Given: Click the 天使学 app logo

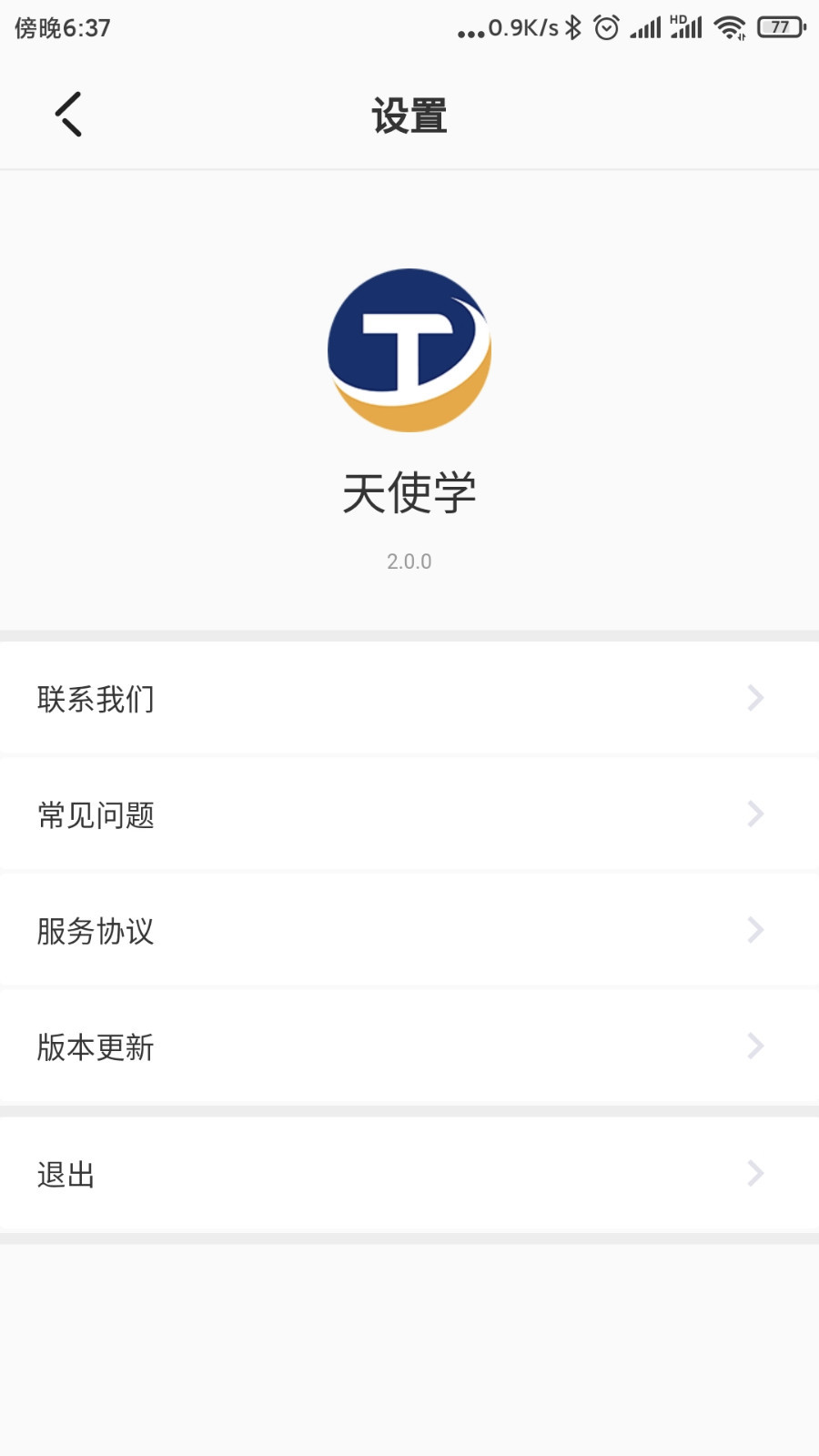Looking at the screenshot, I should [x=409, y=352].
